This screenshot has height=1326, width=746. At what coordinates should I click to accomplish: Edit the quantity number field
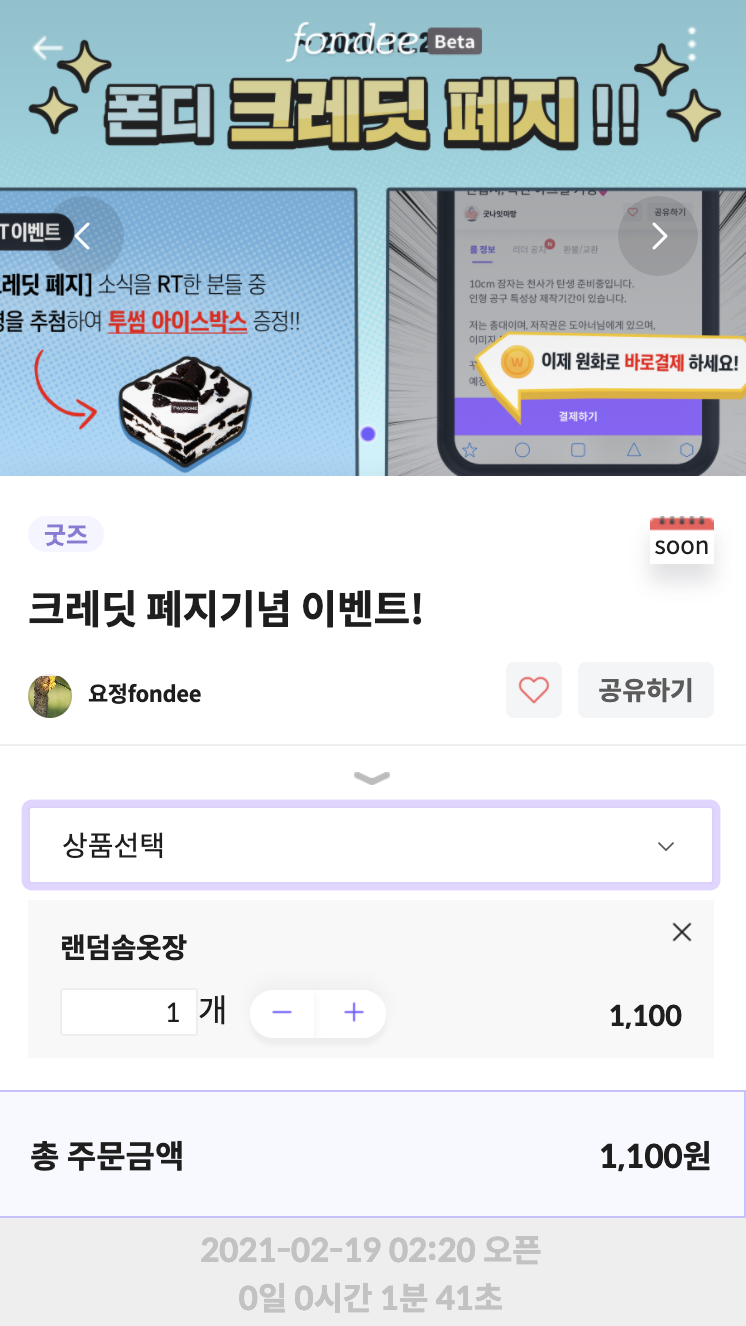coord(129,1012)
